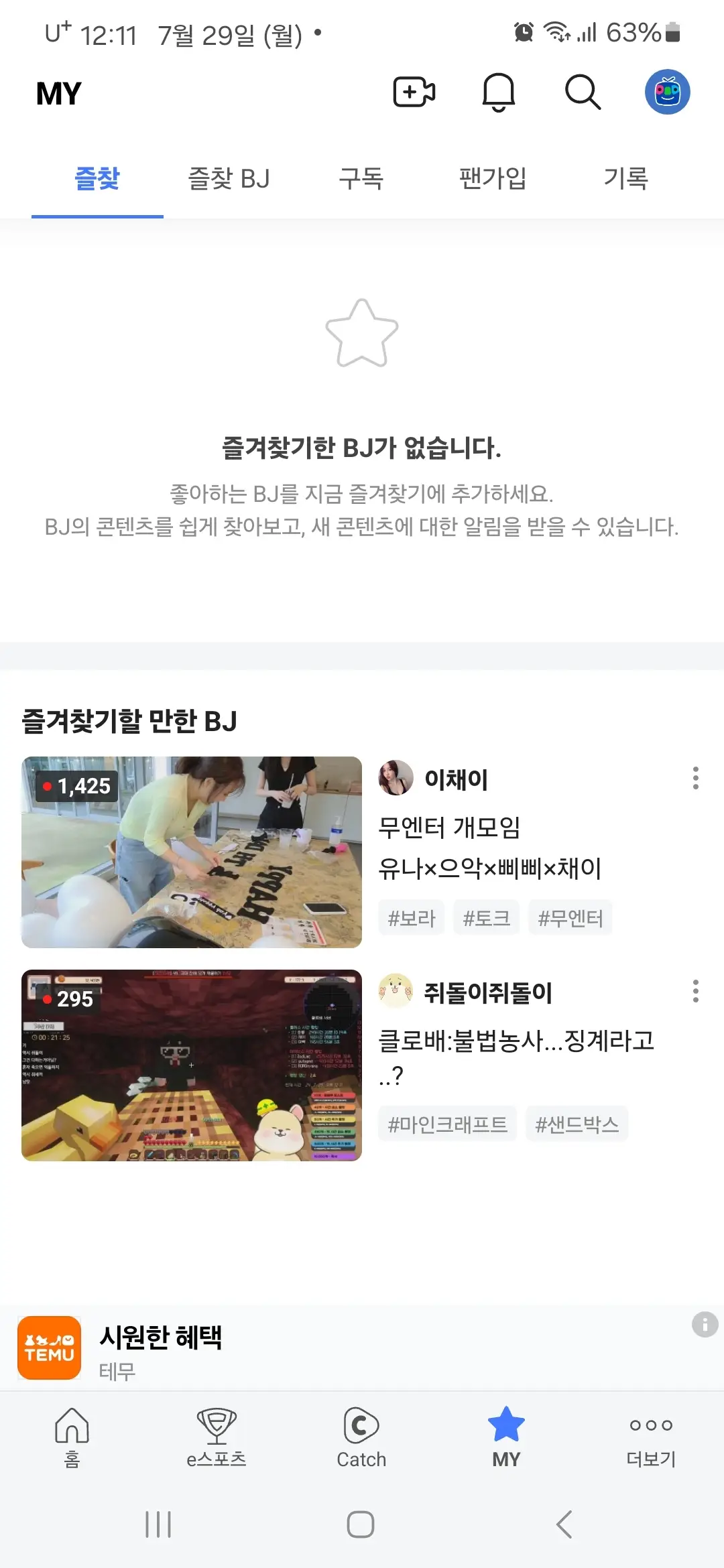This screenshot has width=724, height=1568.
Task: Open 쥐돌이쥐돌이's Minecraft stream thumbnail
Action: 192,1065
